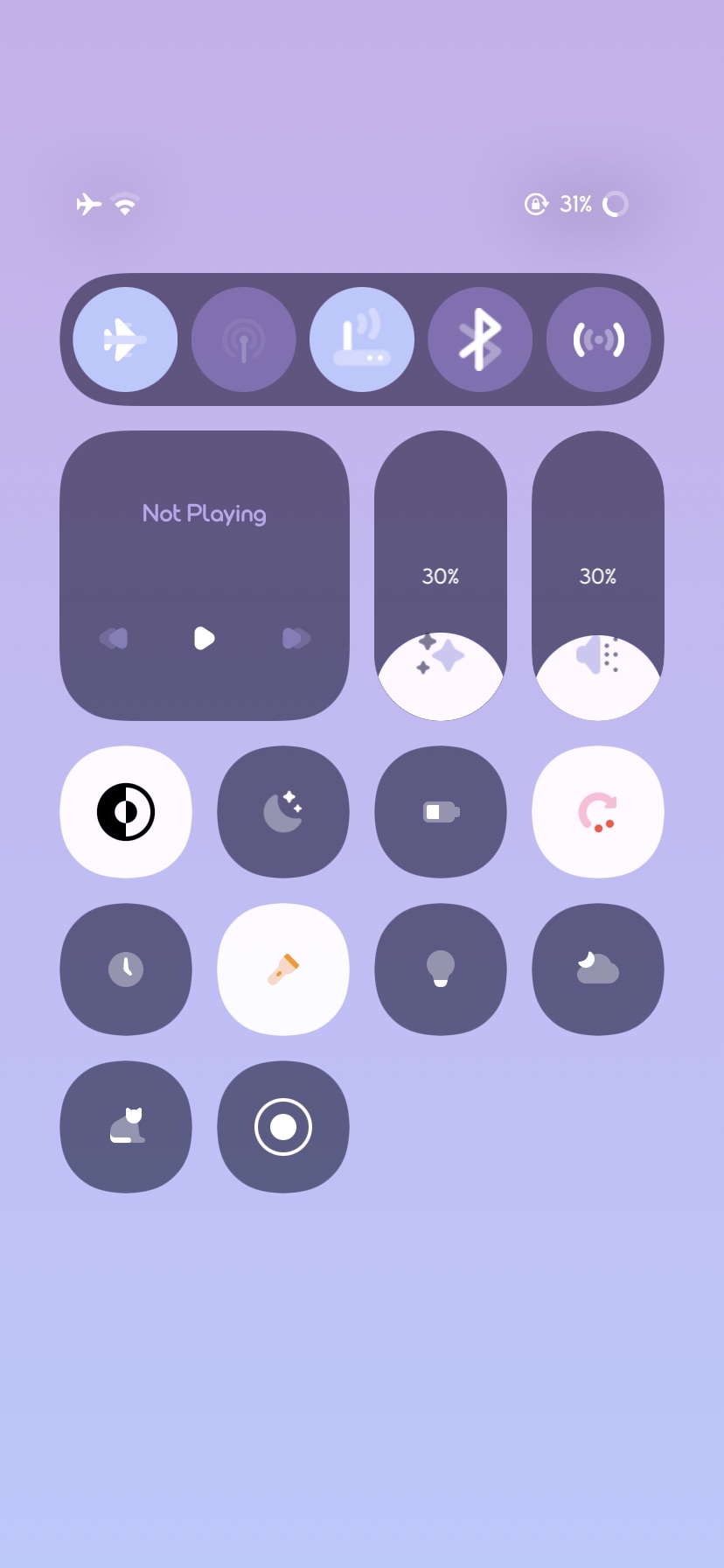724x1568 pixels.
Task: Tap the brightness slider at 30%
Action: [x=441, y=576]
